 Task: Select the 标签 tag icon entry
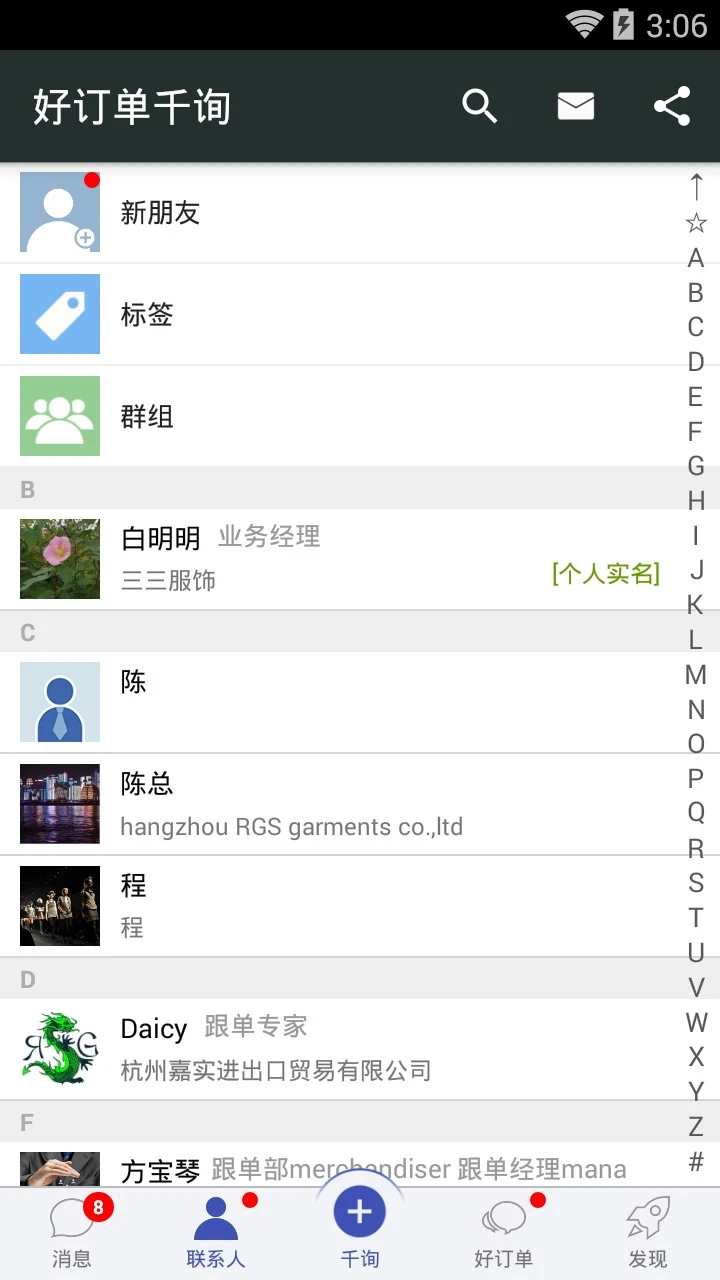pos(300,314)
